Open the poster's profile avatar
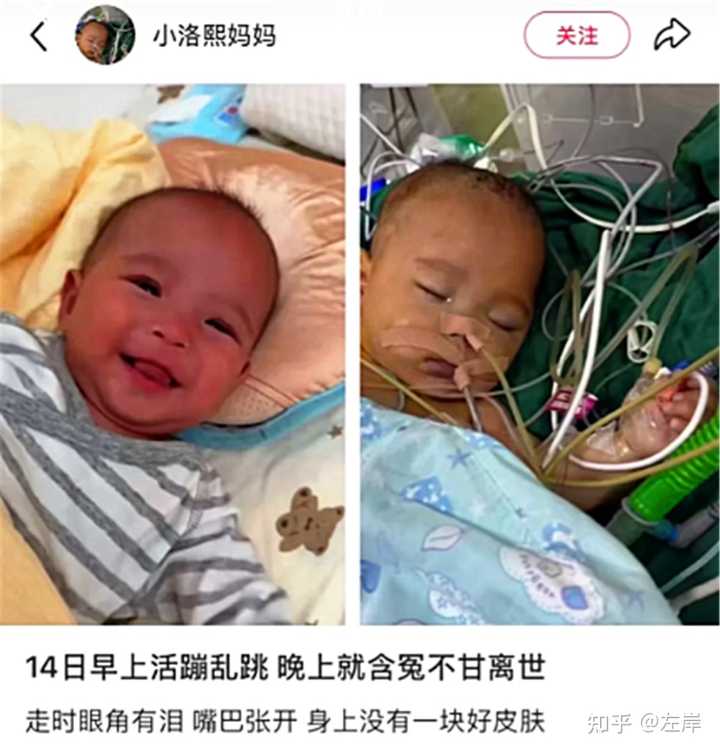The image size is (720, 752). [x=105, y=35]
